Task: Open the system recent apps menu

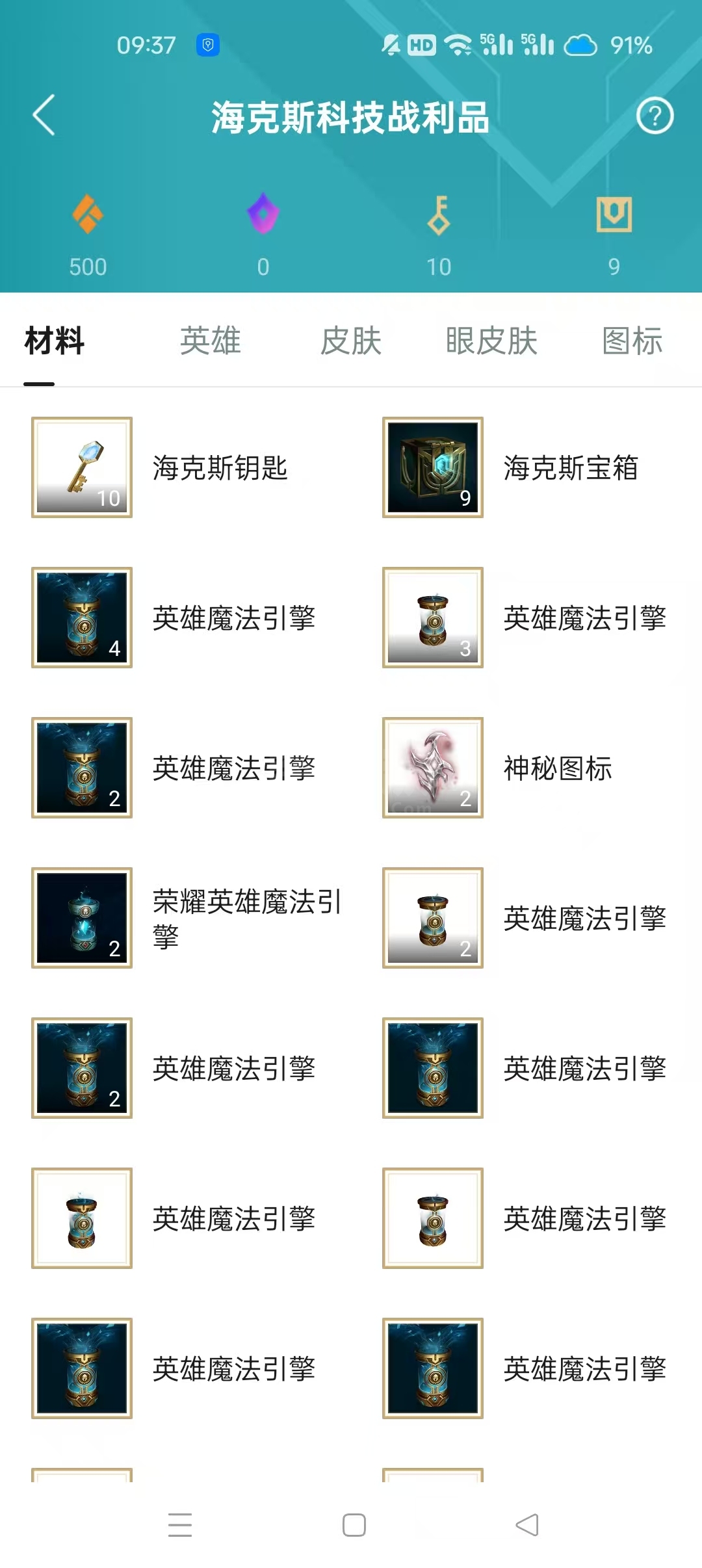Action: pyautogui.click(x=180, y=1525)
